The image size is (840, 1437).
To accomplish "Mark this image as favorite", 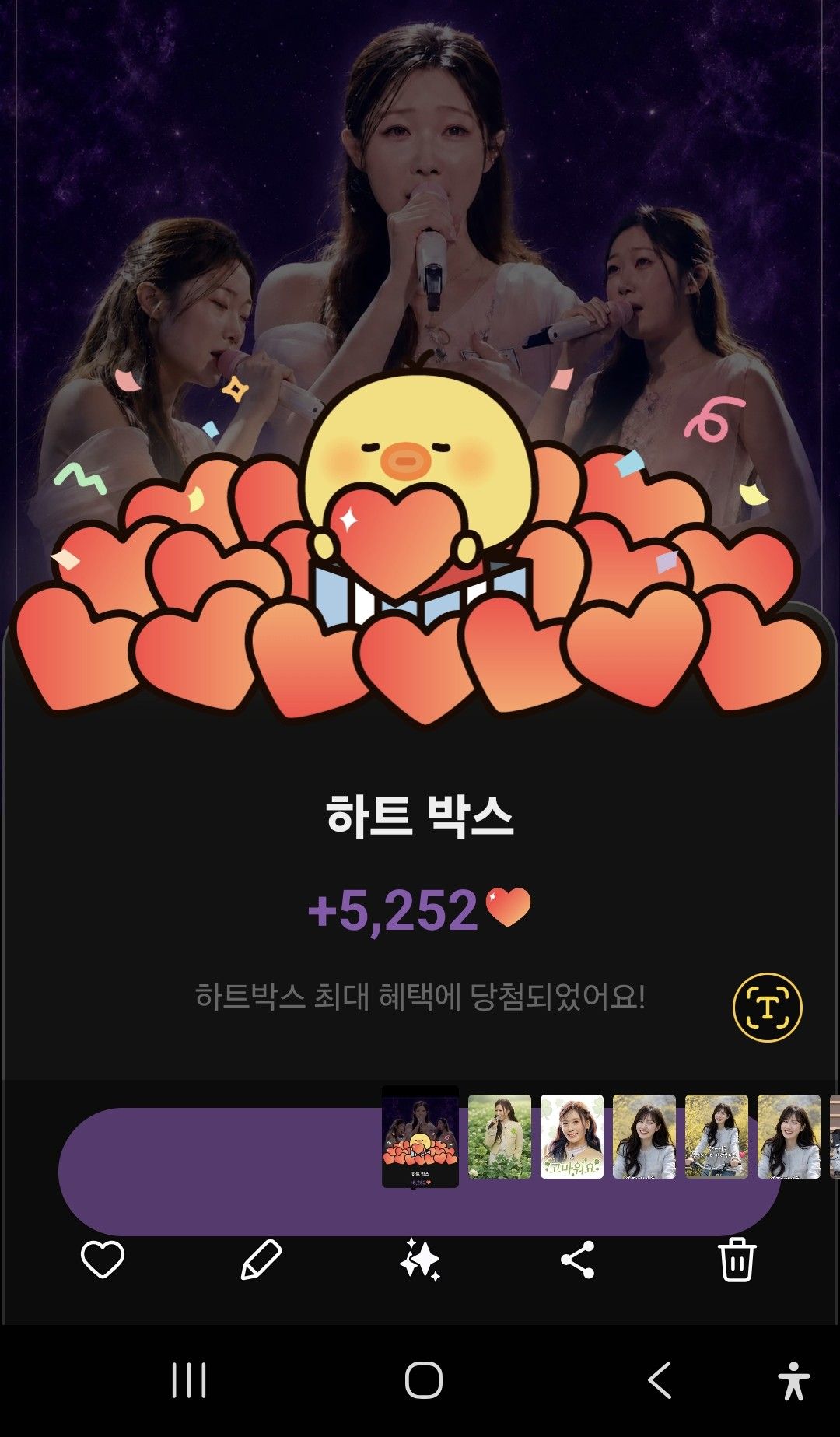I will [x=103, y=1260].
